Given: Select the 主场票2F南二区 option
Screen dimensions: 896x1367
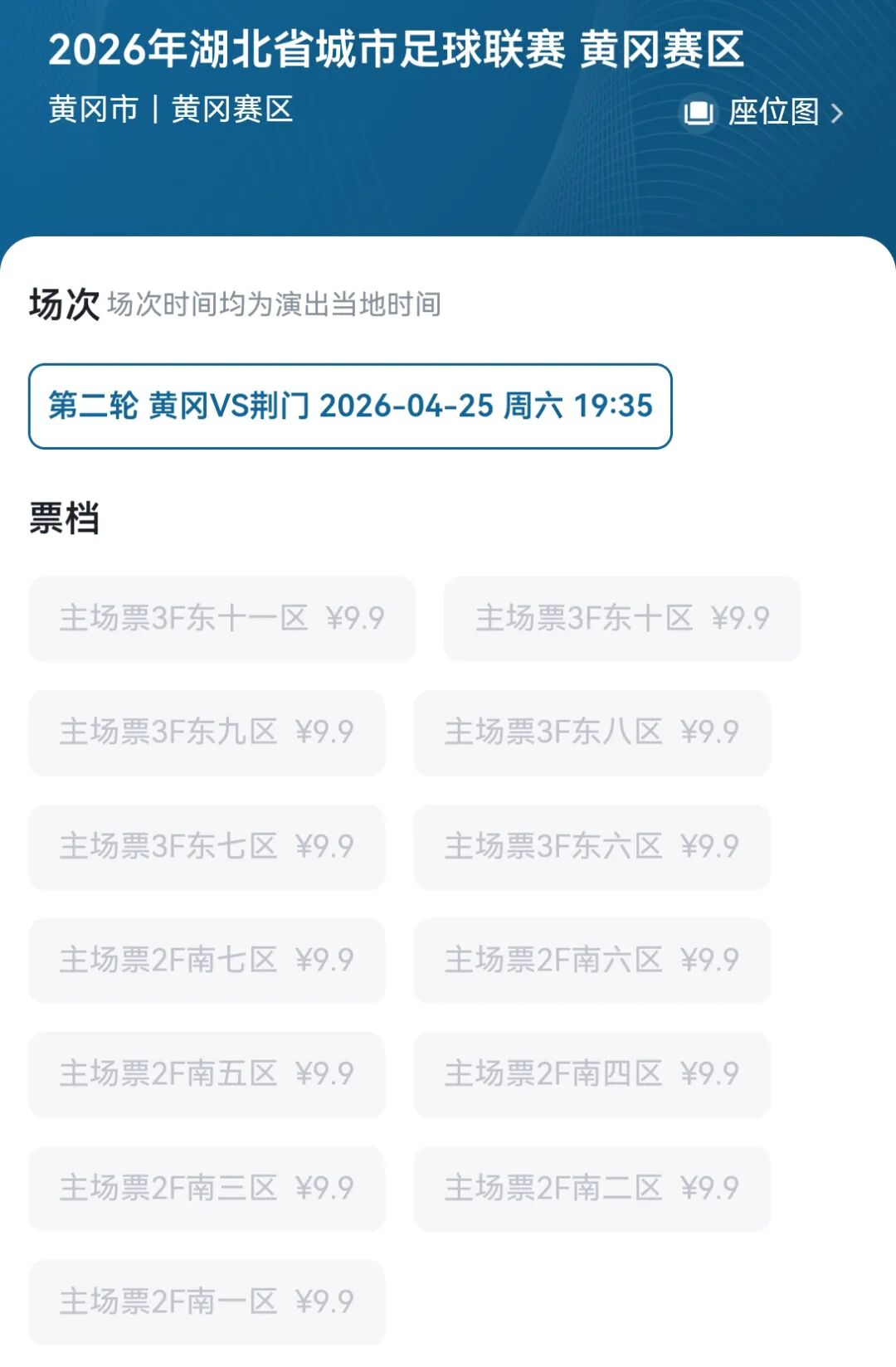Looking at the screenshot, I should [592, 1189].
